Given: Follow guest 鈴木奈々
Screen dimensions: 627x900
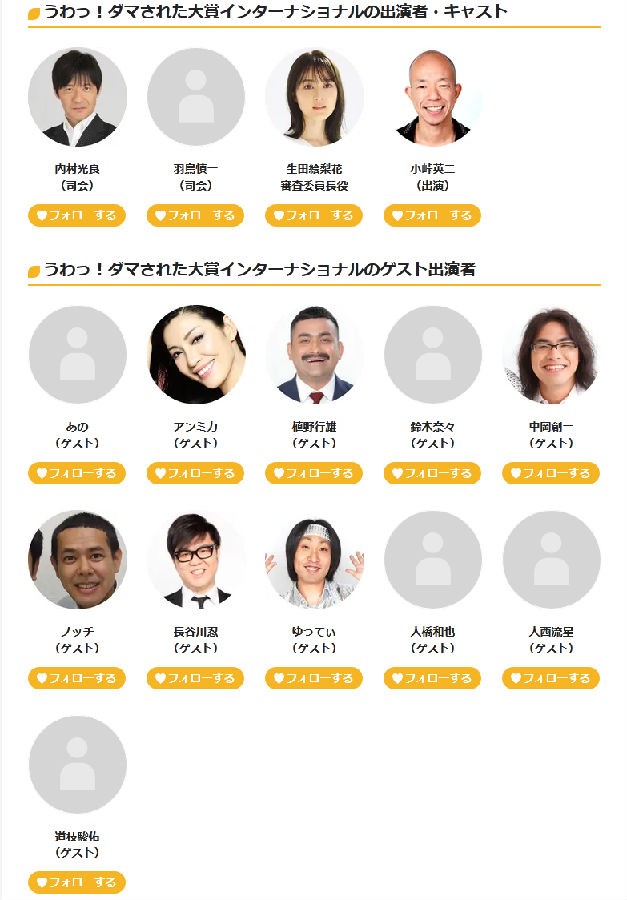Looking at the screenshot, I should (x=432, y=473).
